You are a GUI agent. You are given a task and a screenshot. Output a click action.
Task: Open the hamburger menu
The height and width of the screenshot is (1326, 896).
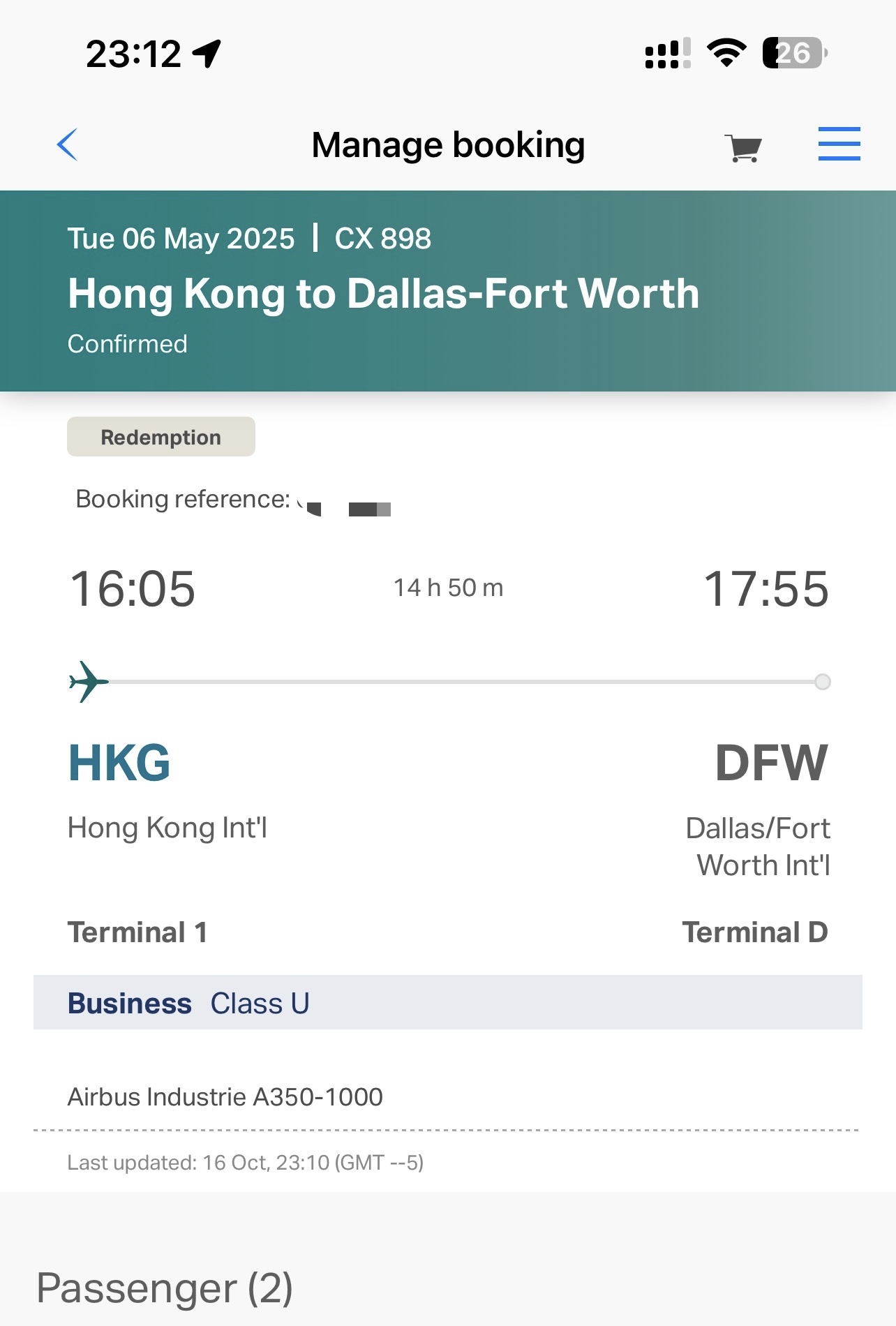pos(839,144)
